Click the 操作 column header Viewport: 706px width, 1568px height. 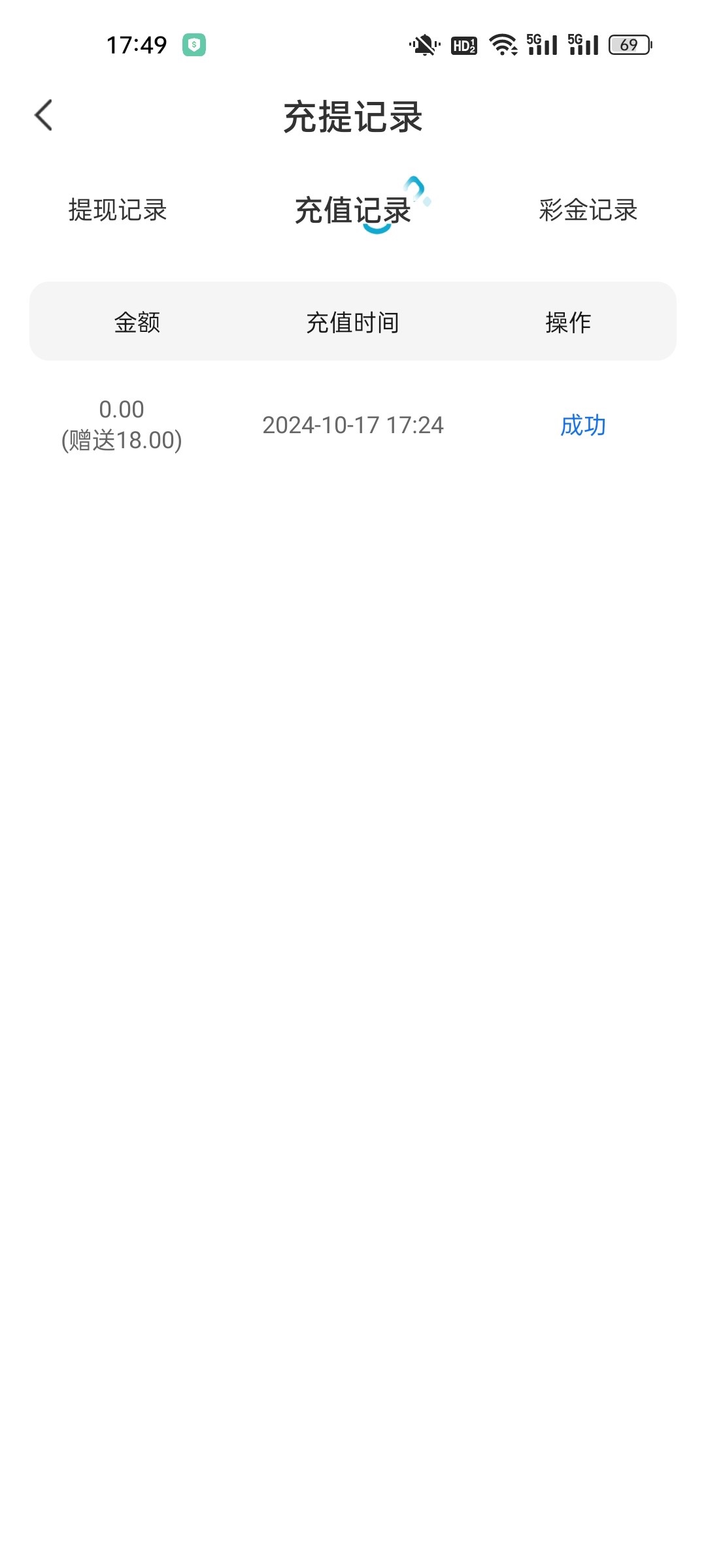click(x=566, y=321)
